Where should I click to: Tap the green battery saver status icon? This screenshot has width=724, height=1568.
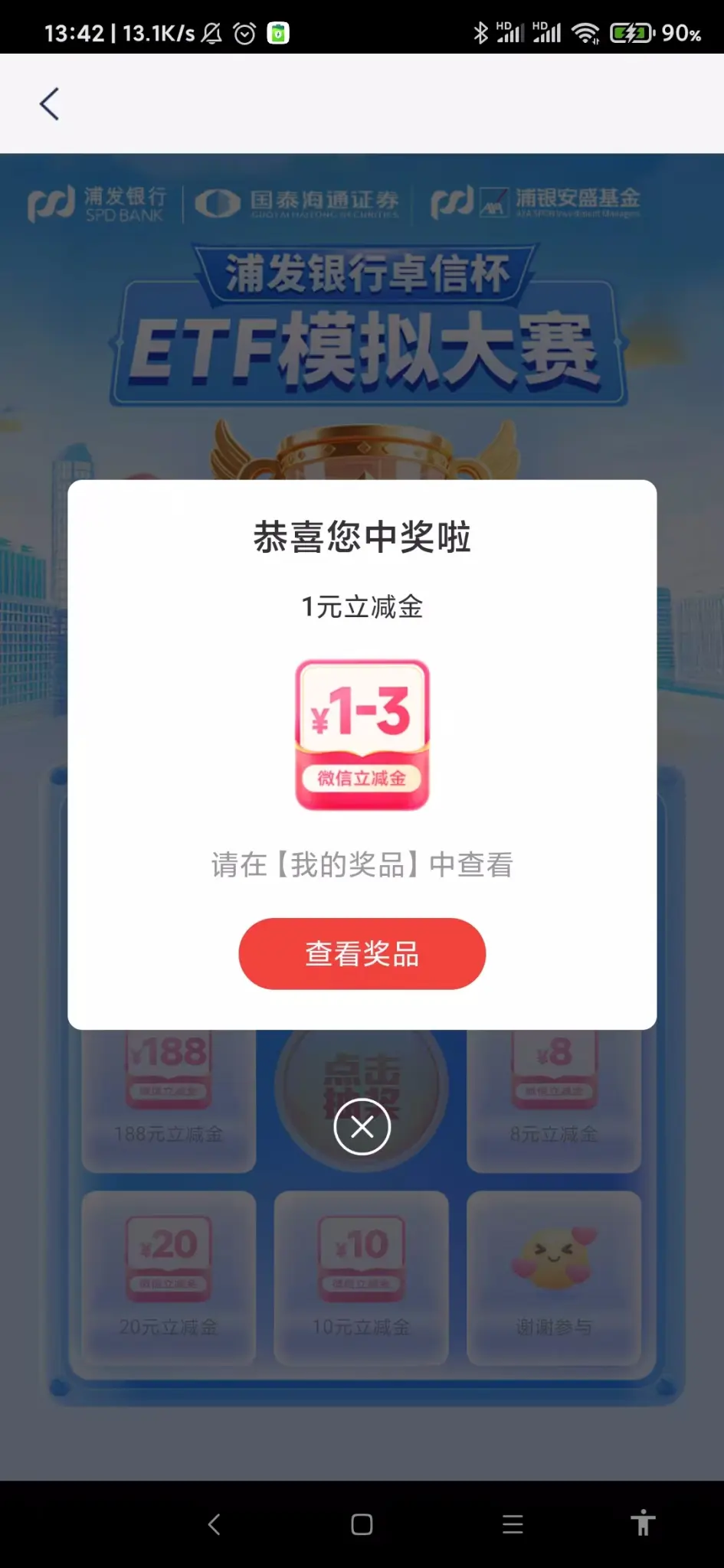(x=277, y=33)
